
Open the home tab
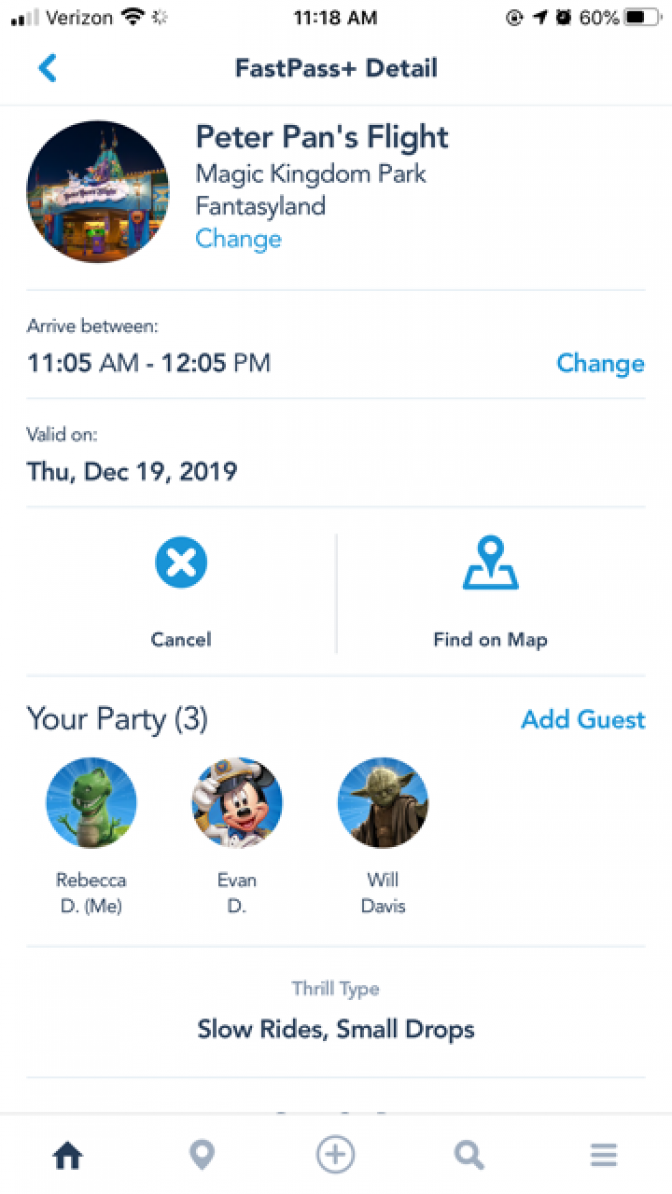coord(68,1155)
